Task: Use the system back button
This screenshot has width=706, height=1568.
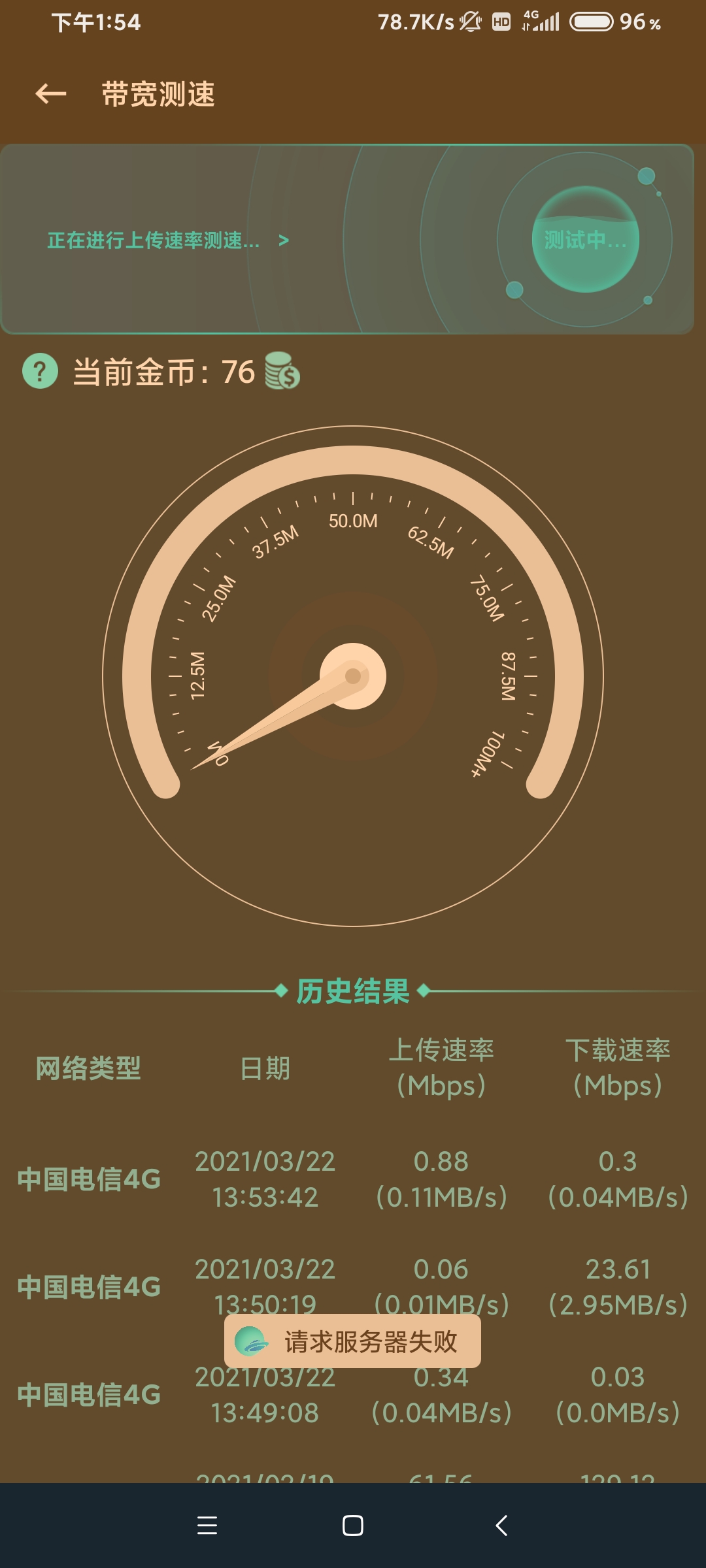Action: pyautogui.click(x=501, y=1525)
